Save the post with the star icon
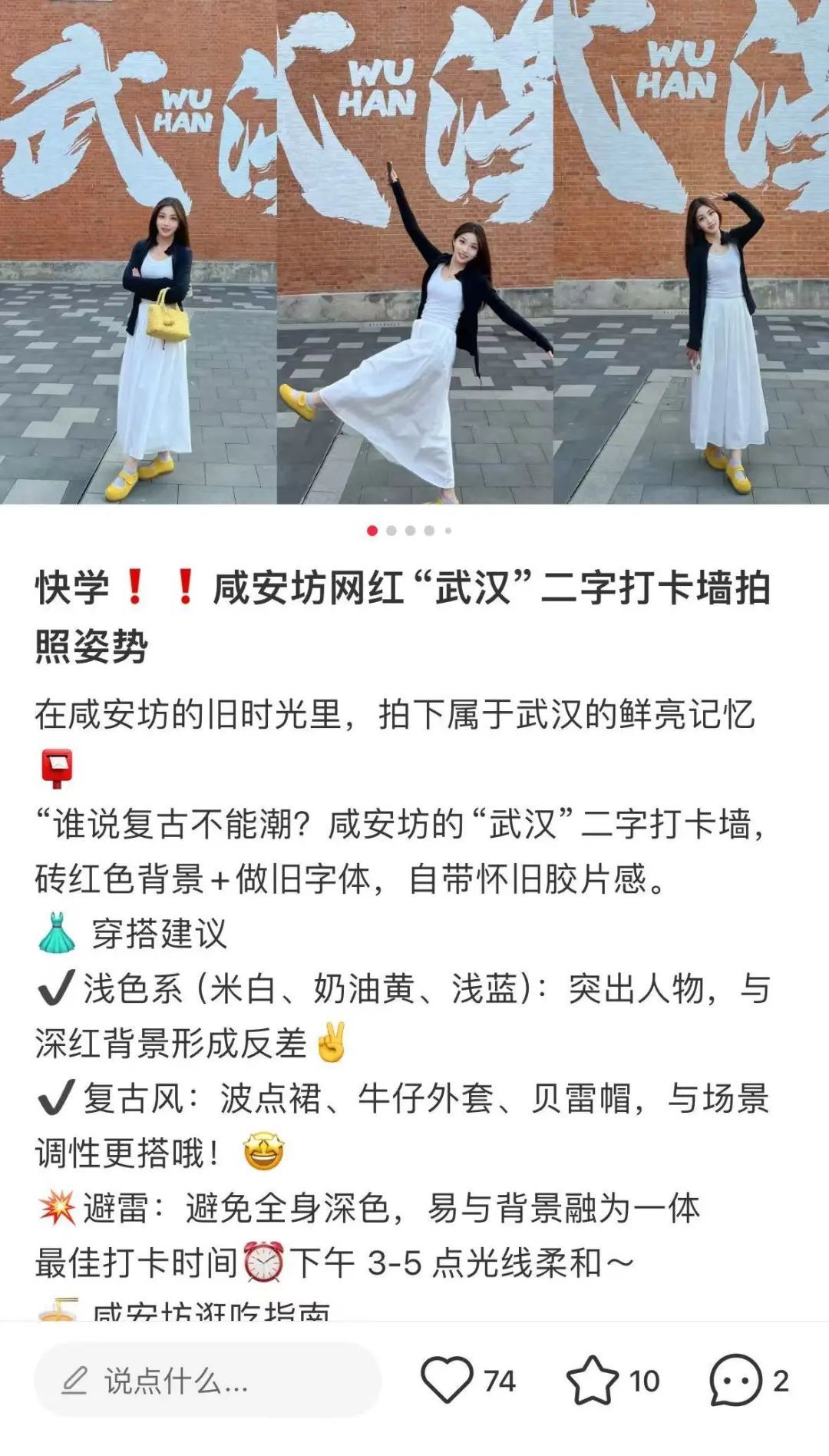Screen dimensions: 829x1456 [592, 1381]
